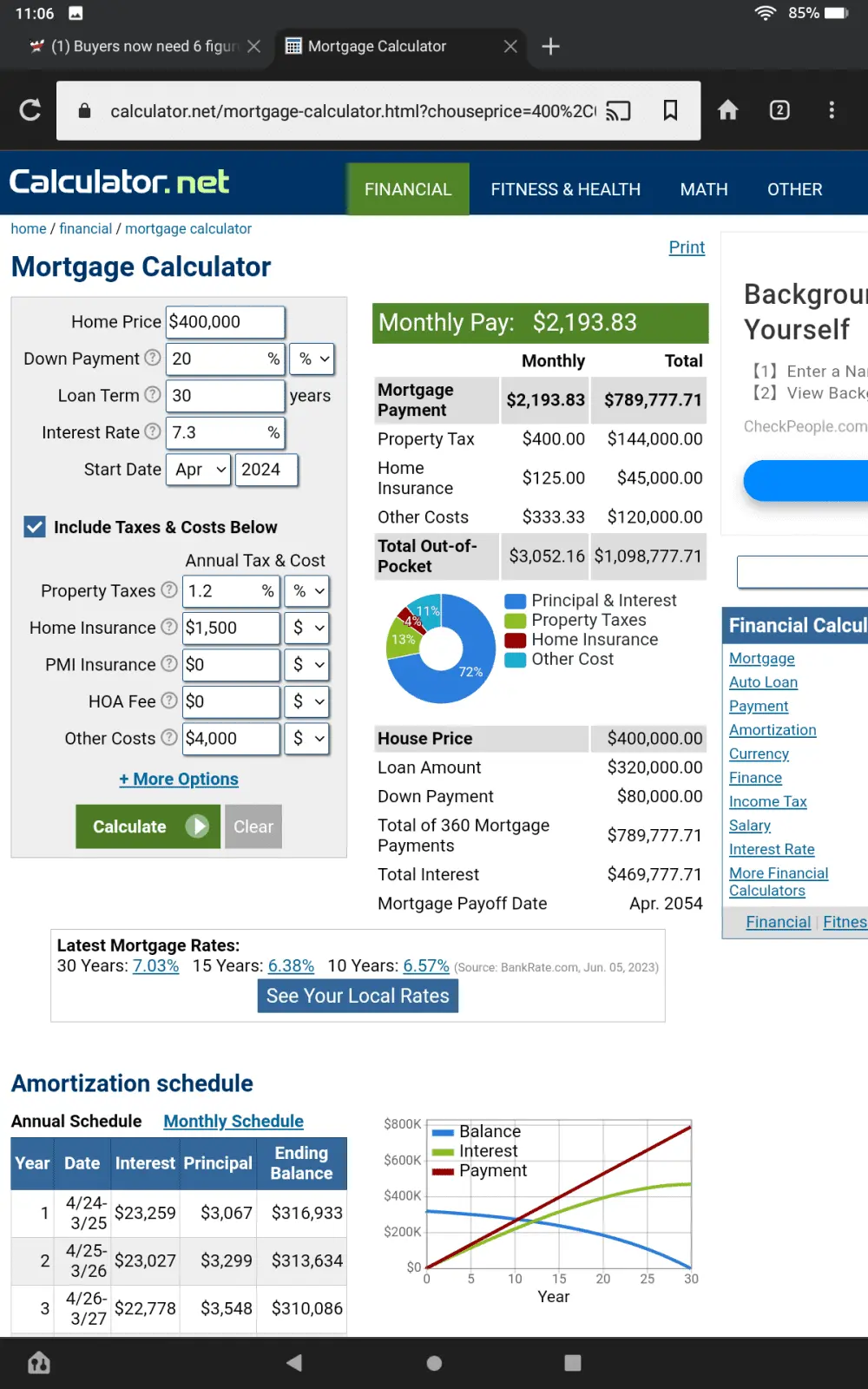Open a new browser tab
This screenshot has width=868, height=1389.
point(550,47)
